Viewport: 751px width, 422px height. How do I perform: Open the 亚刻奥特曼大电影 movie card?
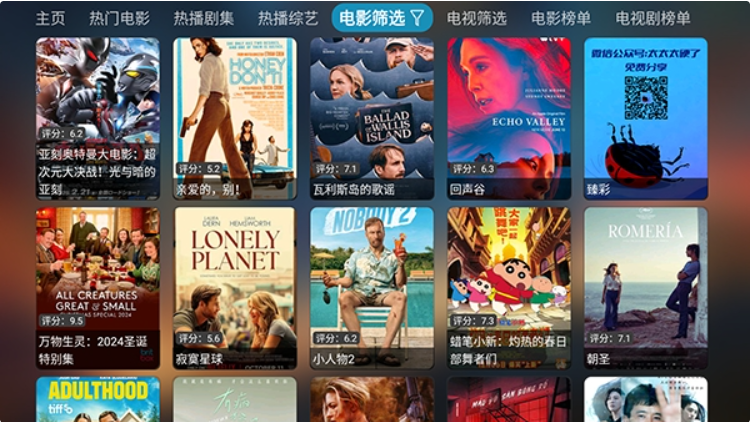coord(98,118)
